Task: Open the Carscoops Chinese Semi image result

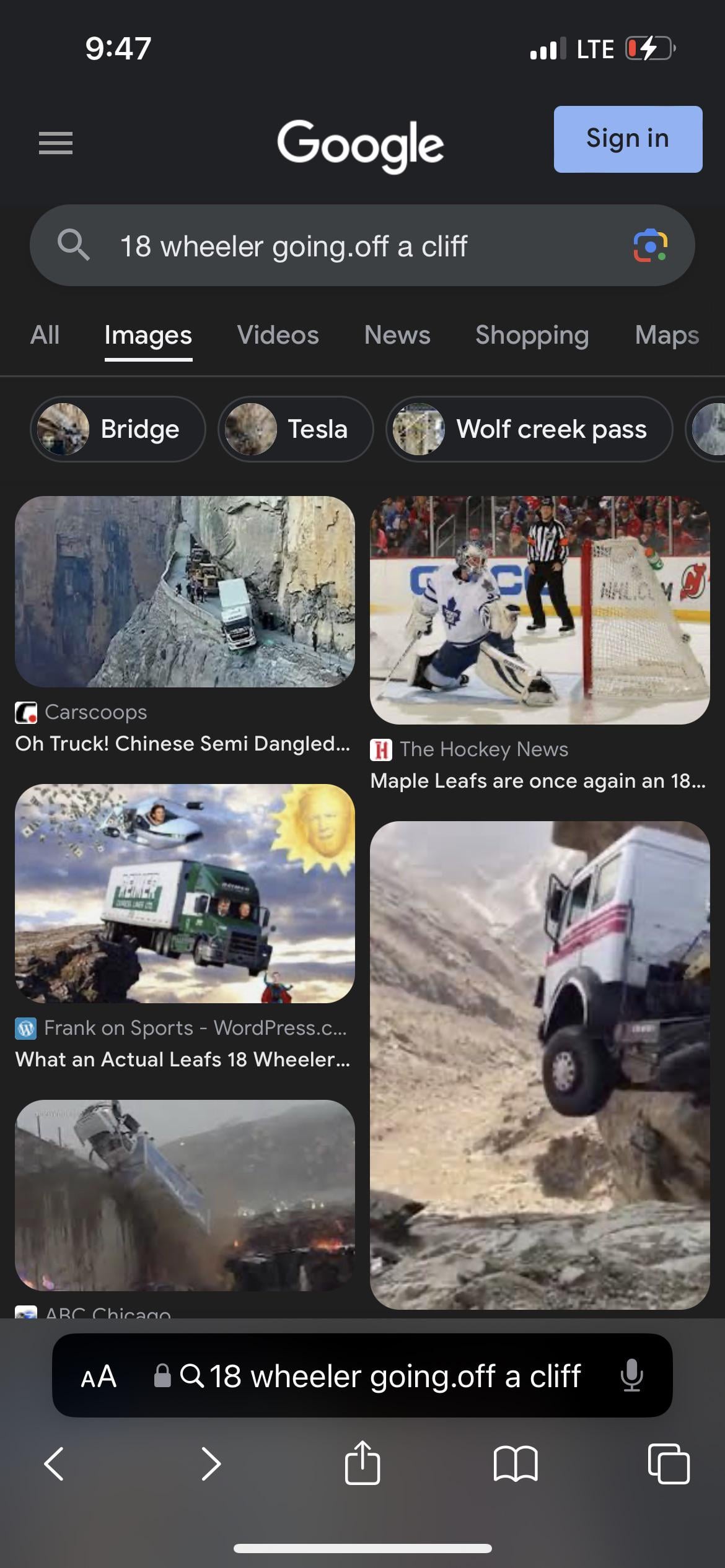Action: pos(185,591)
